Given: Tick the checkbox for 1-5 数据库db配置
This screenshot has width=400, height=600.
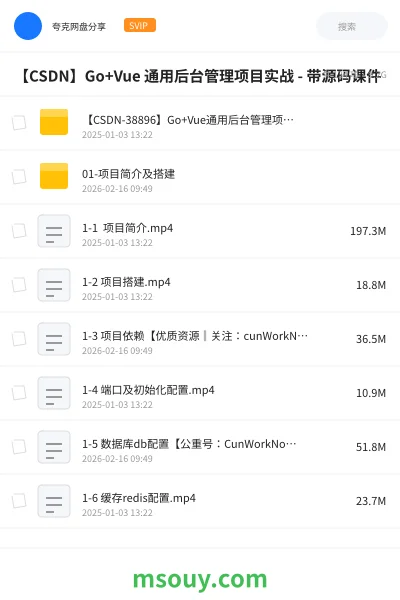Looking at the screenshot, I should point(19,447).
